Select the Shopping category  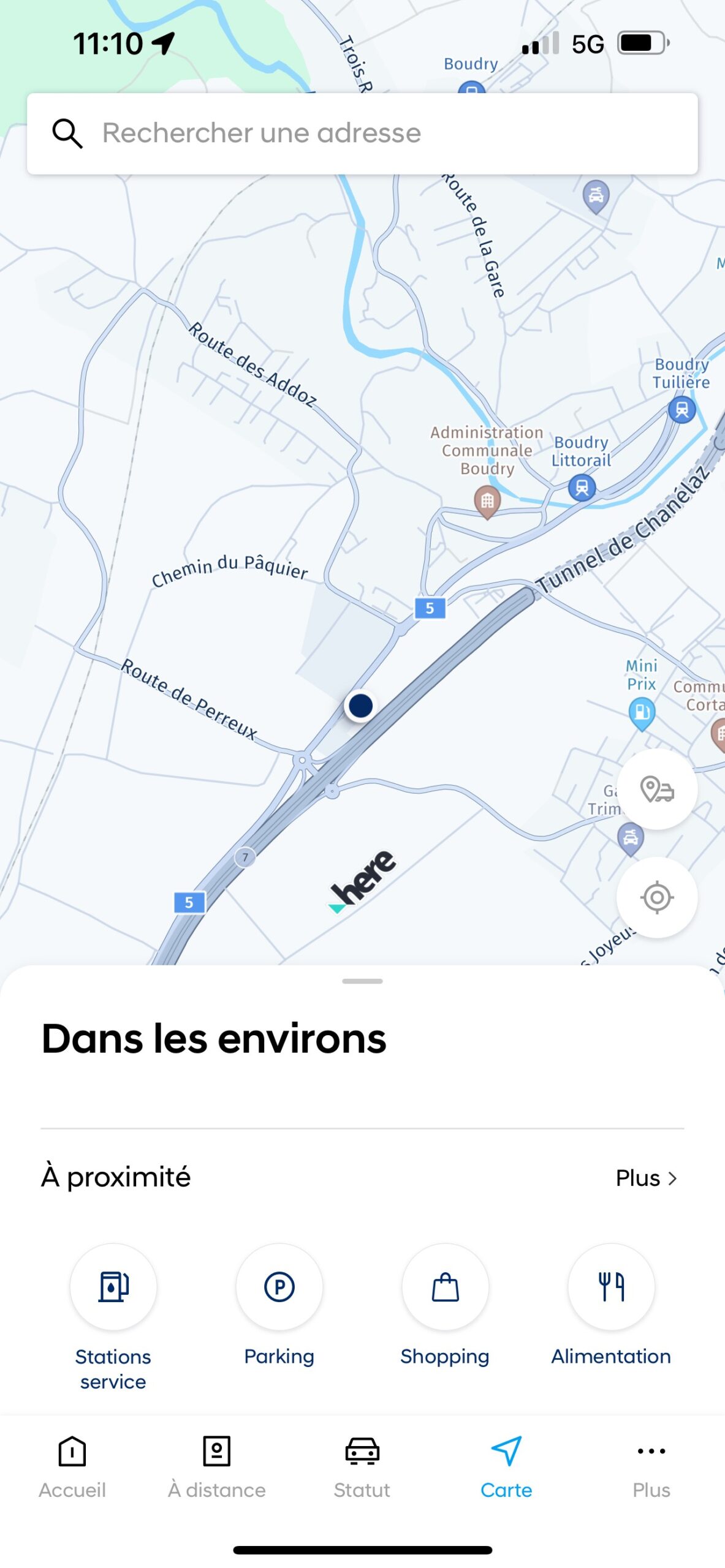point(445,1287)
